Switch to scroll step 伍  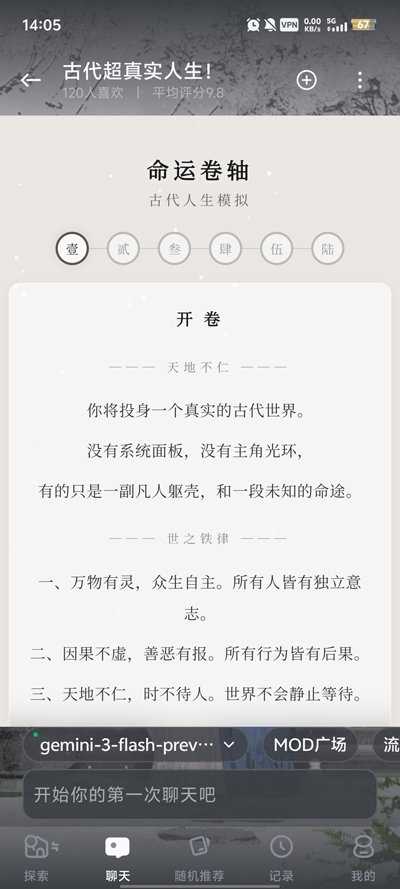coord(276,248)
